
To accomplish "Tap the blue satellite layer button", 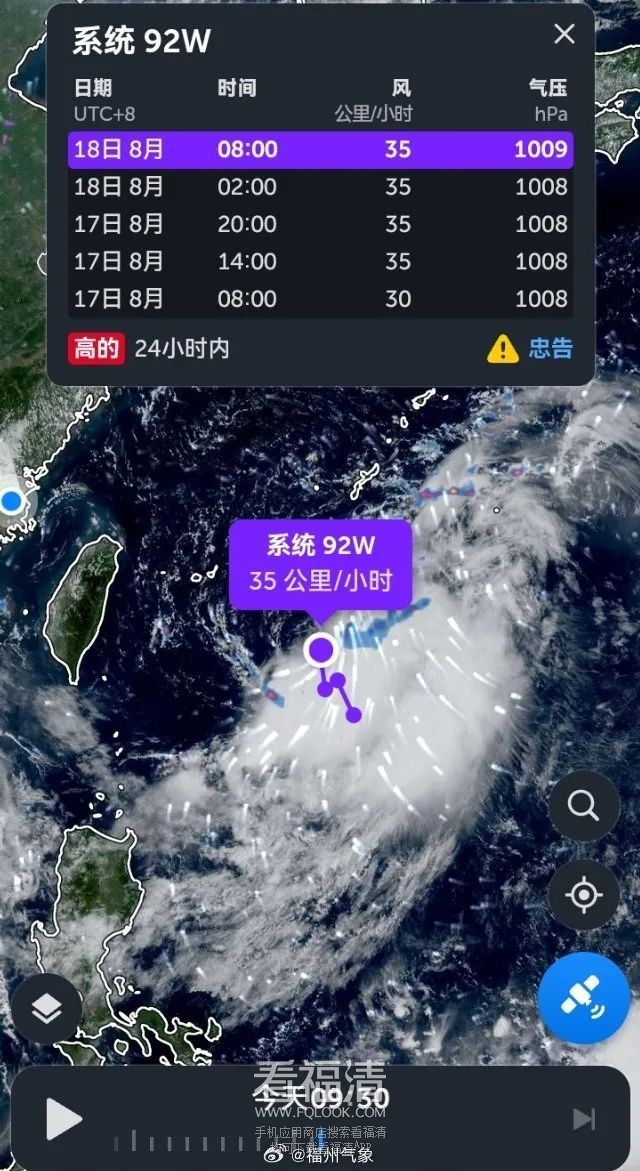I will tap(583, 998).
